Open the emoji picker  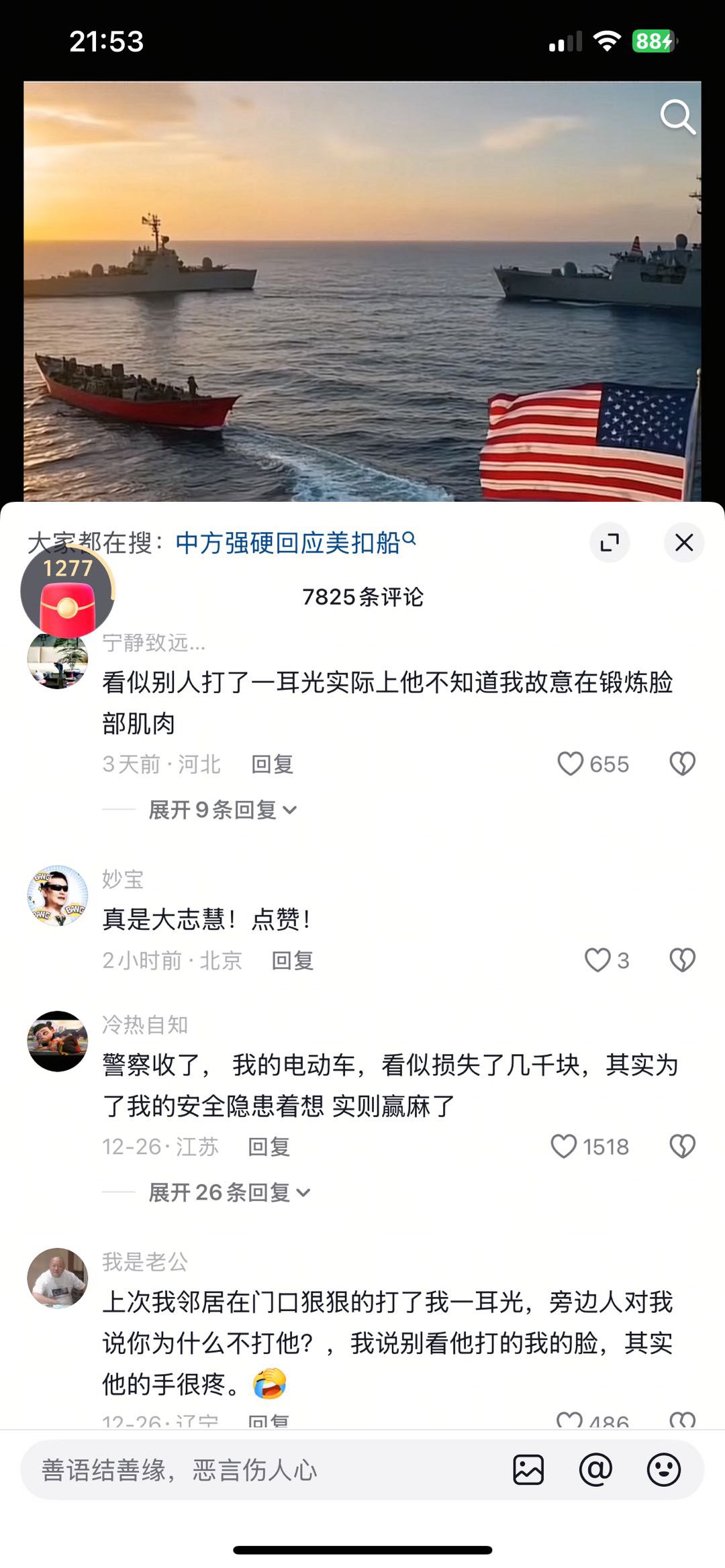coord(663,1470)
